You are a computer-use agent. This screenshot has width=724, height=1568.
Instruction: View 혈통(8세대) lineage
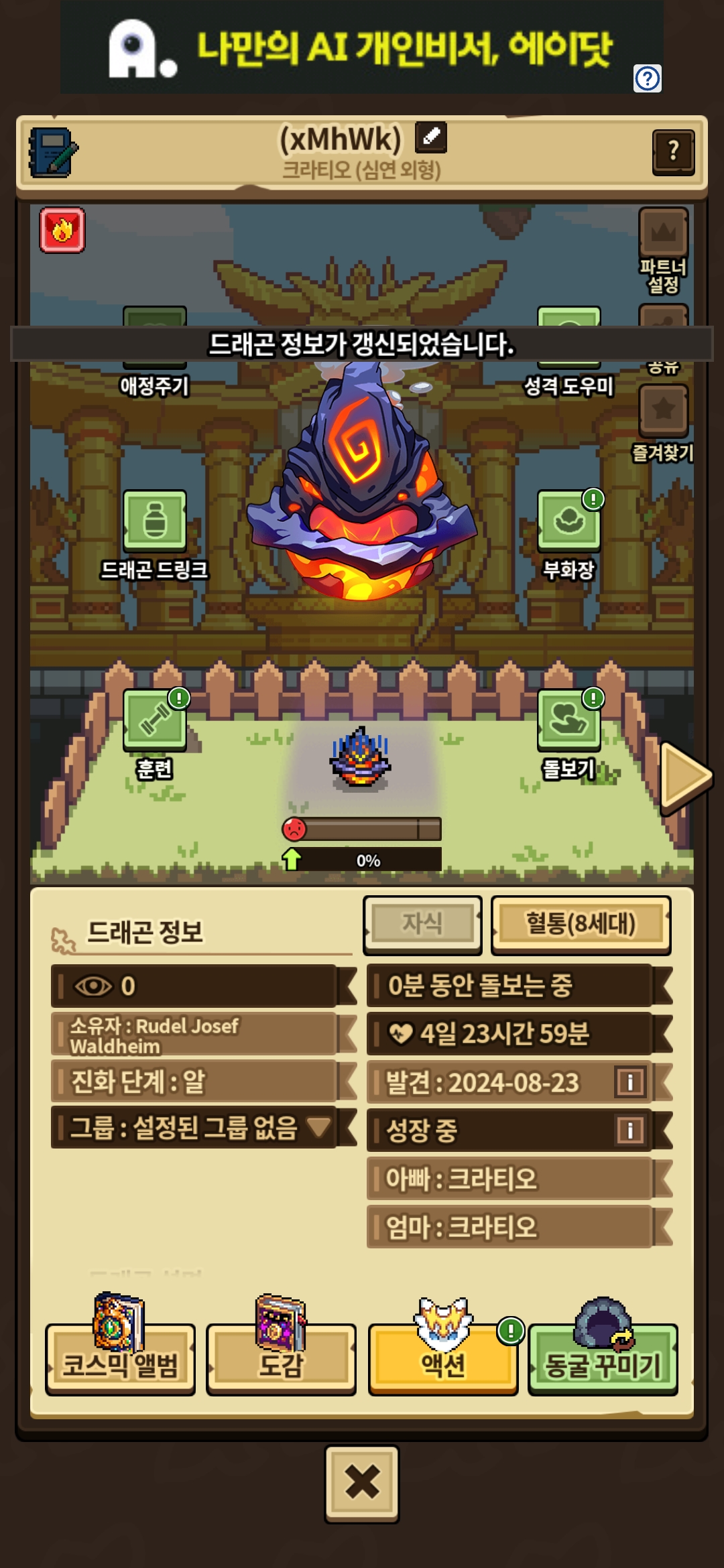tap(581, 924)
